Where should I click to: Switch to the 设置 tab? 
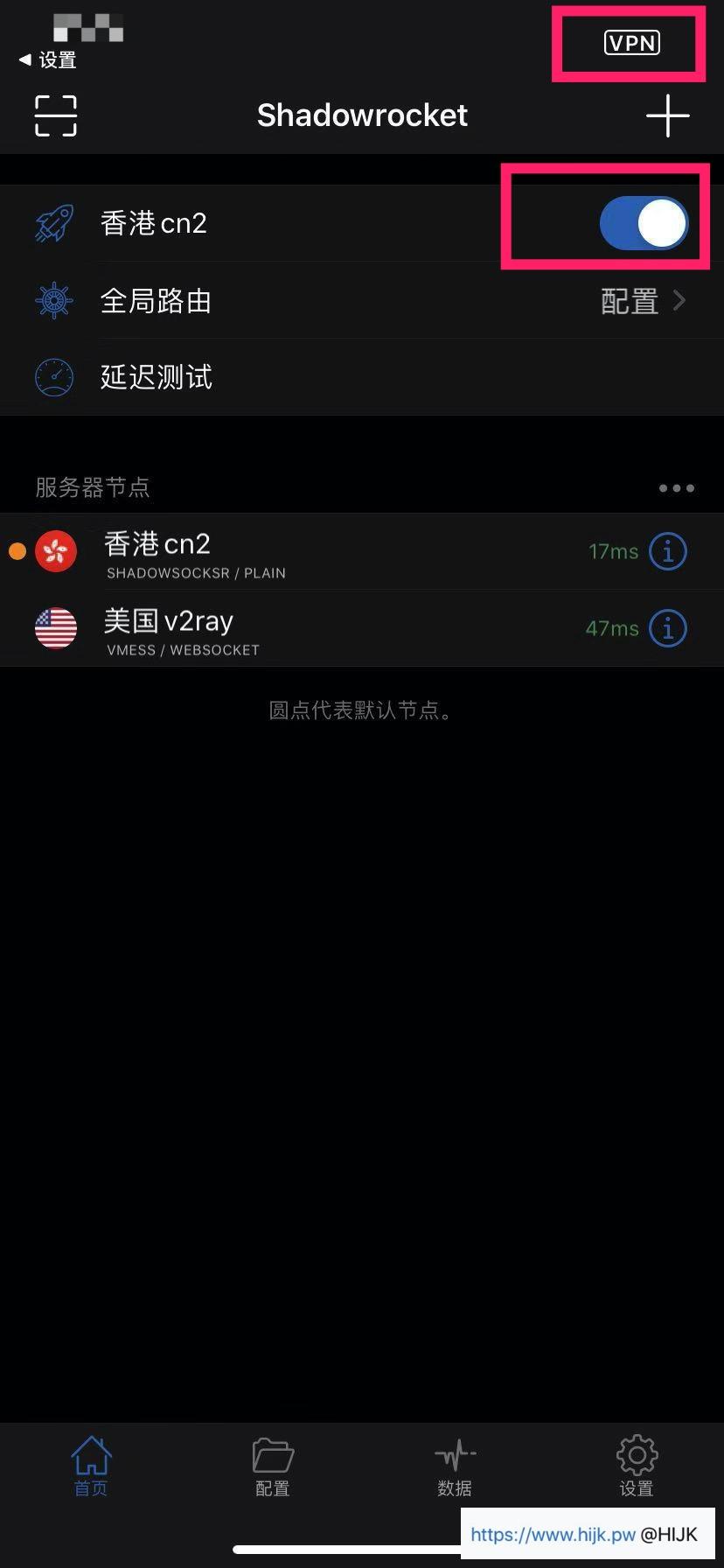click(637, 1465)
